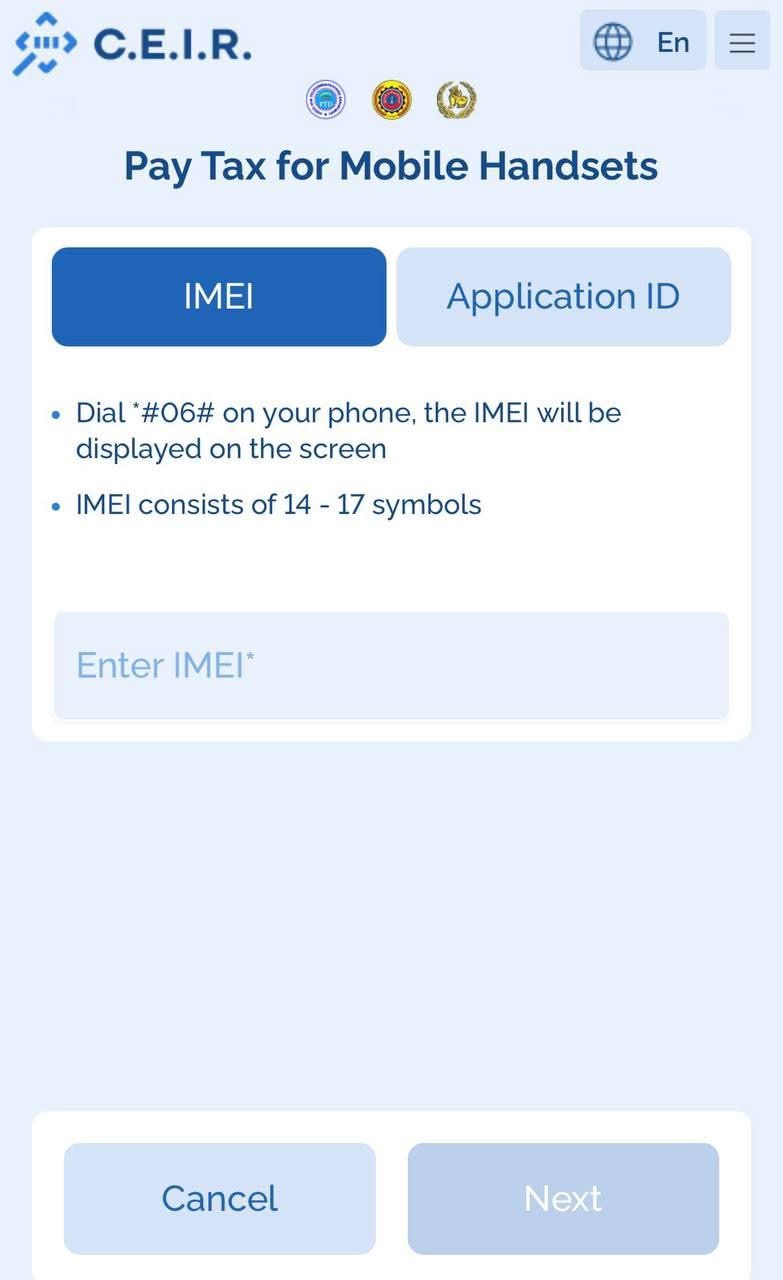This screenshot has height=1280, width=783.
Task: Tap the Cancel button
Action: click(220, 1198)
